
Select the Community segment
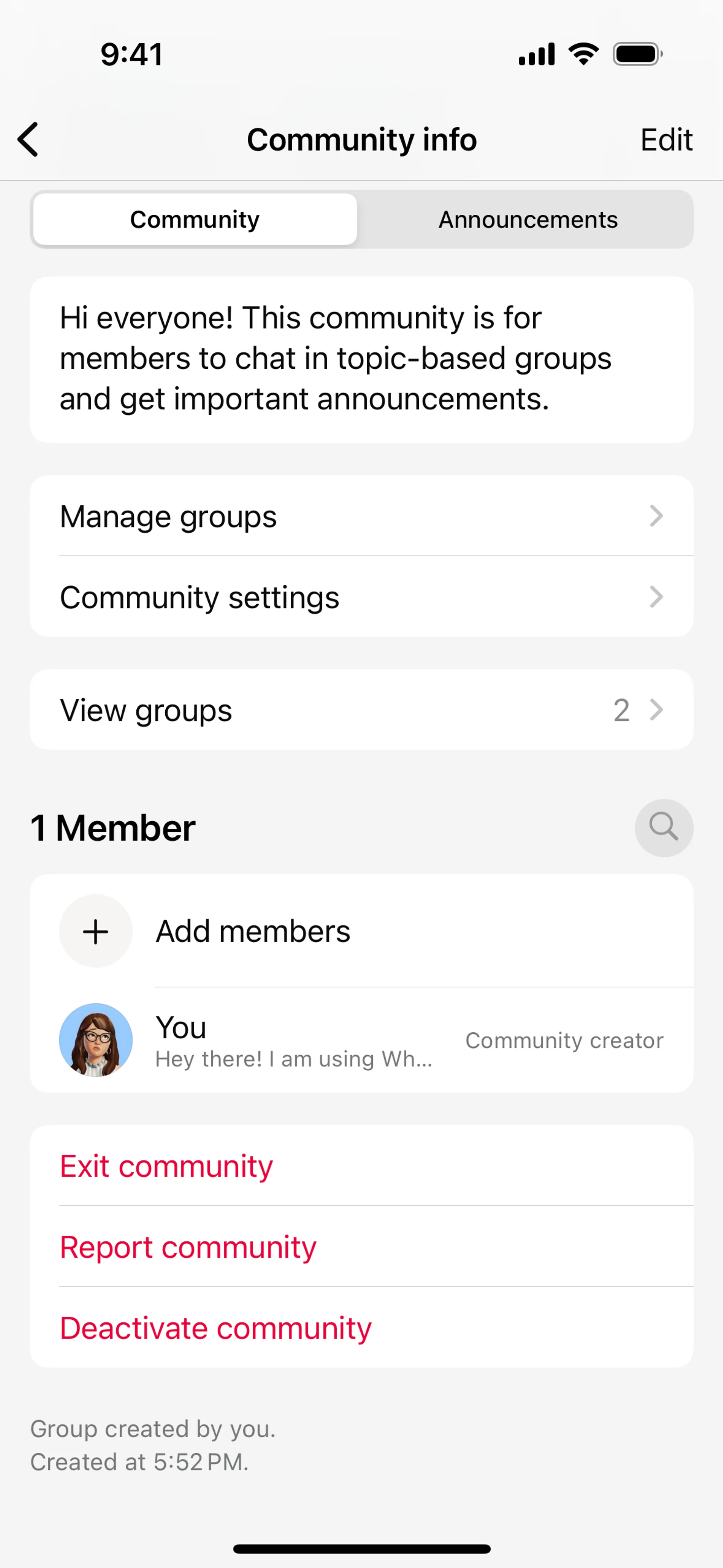coord(195,220)
